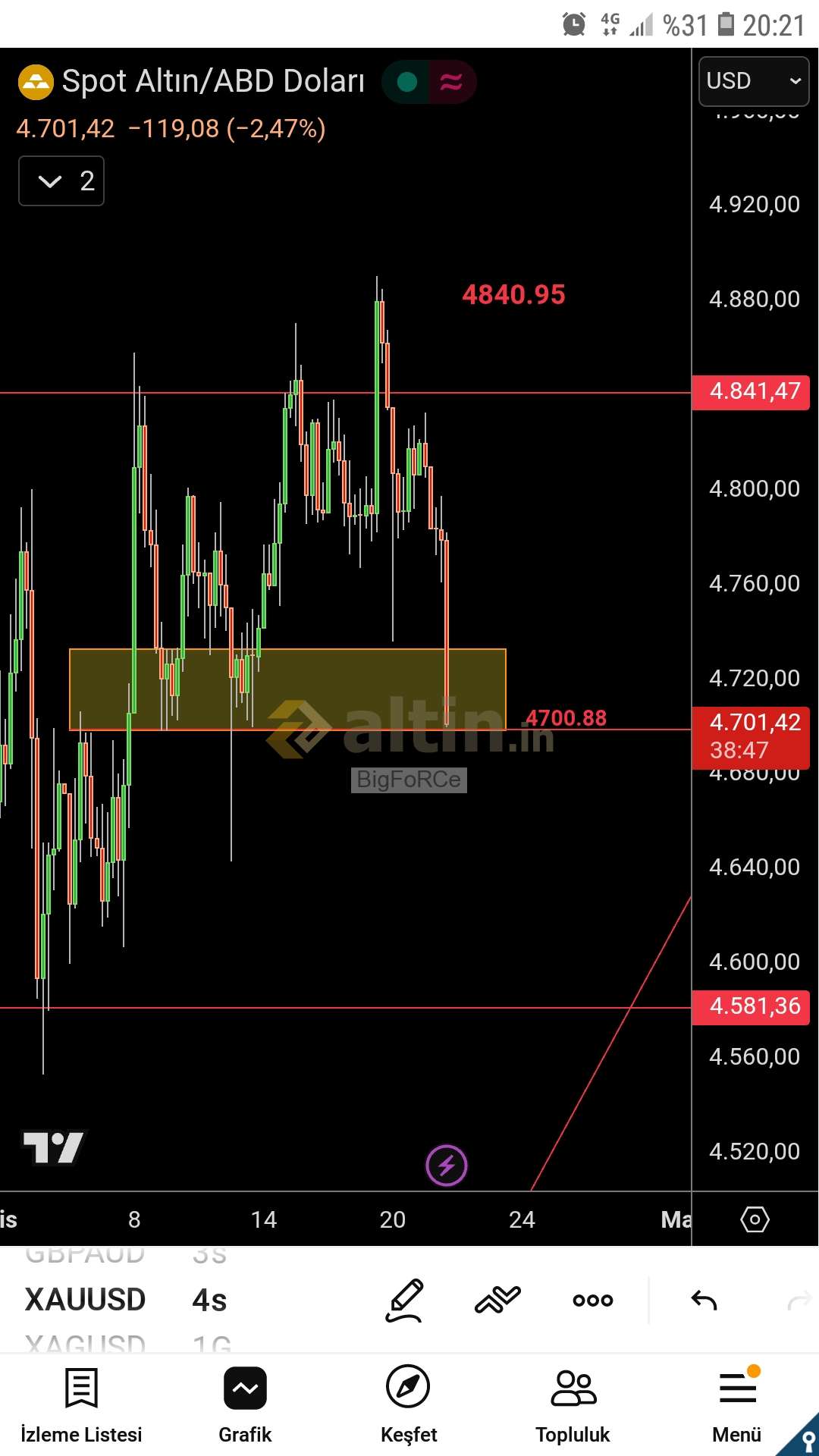
Task: Select the XAUUSD symbol picker
Action: pos(85,1300)
